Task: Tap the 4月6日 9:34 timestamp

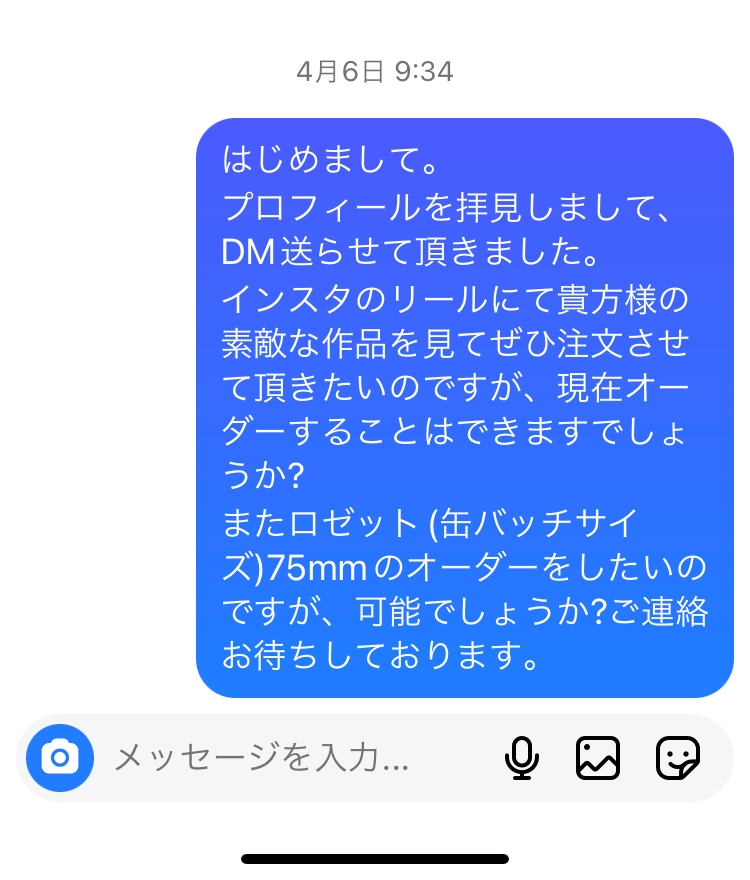Action: tap(374, 71)
